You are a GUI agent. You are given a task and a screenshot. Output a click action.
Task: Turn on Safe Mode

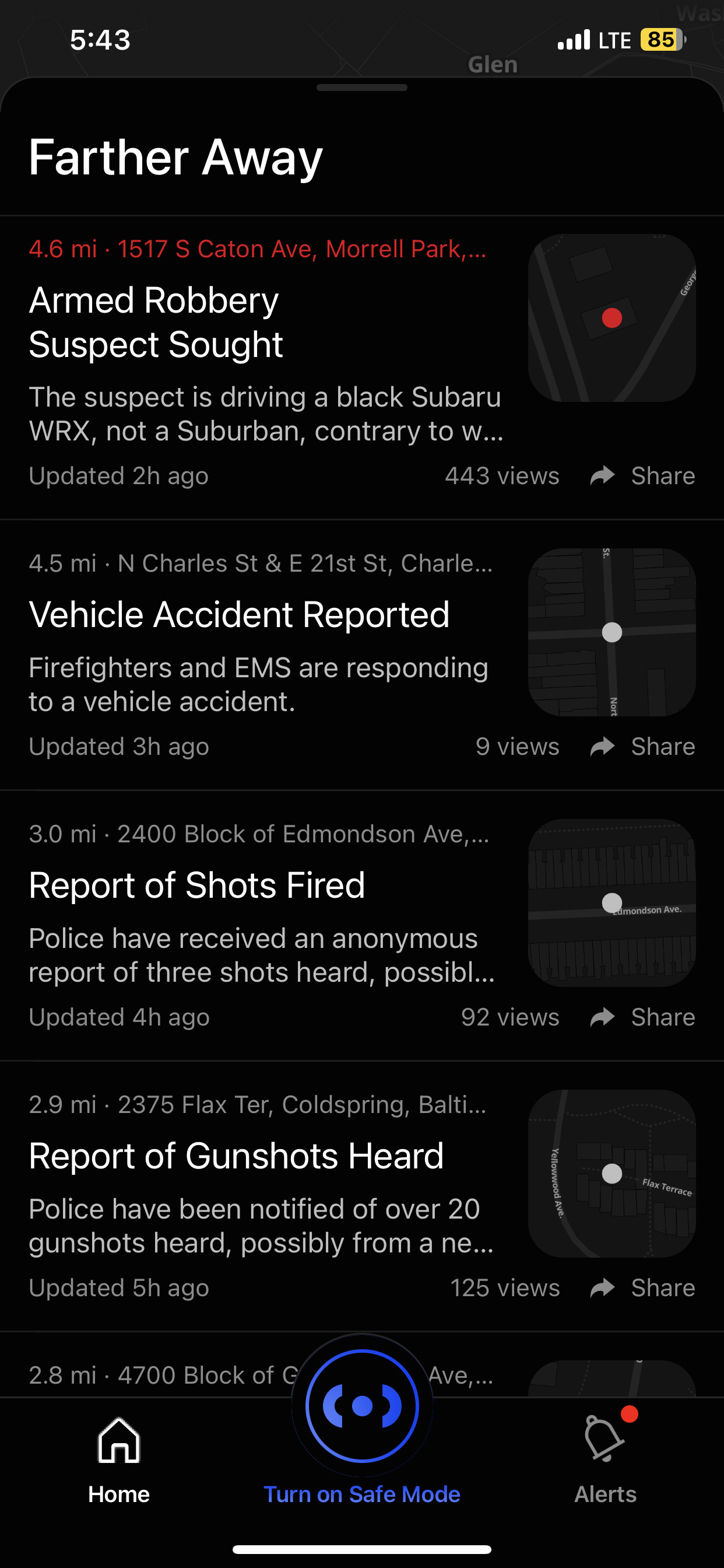362,1418
